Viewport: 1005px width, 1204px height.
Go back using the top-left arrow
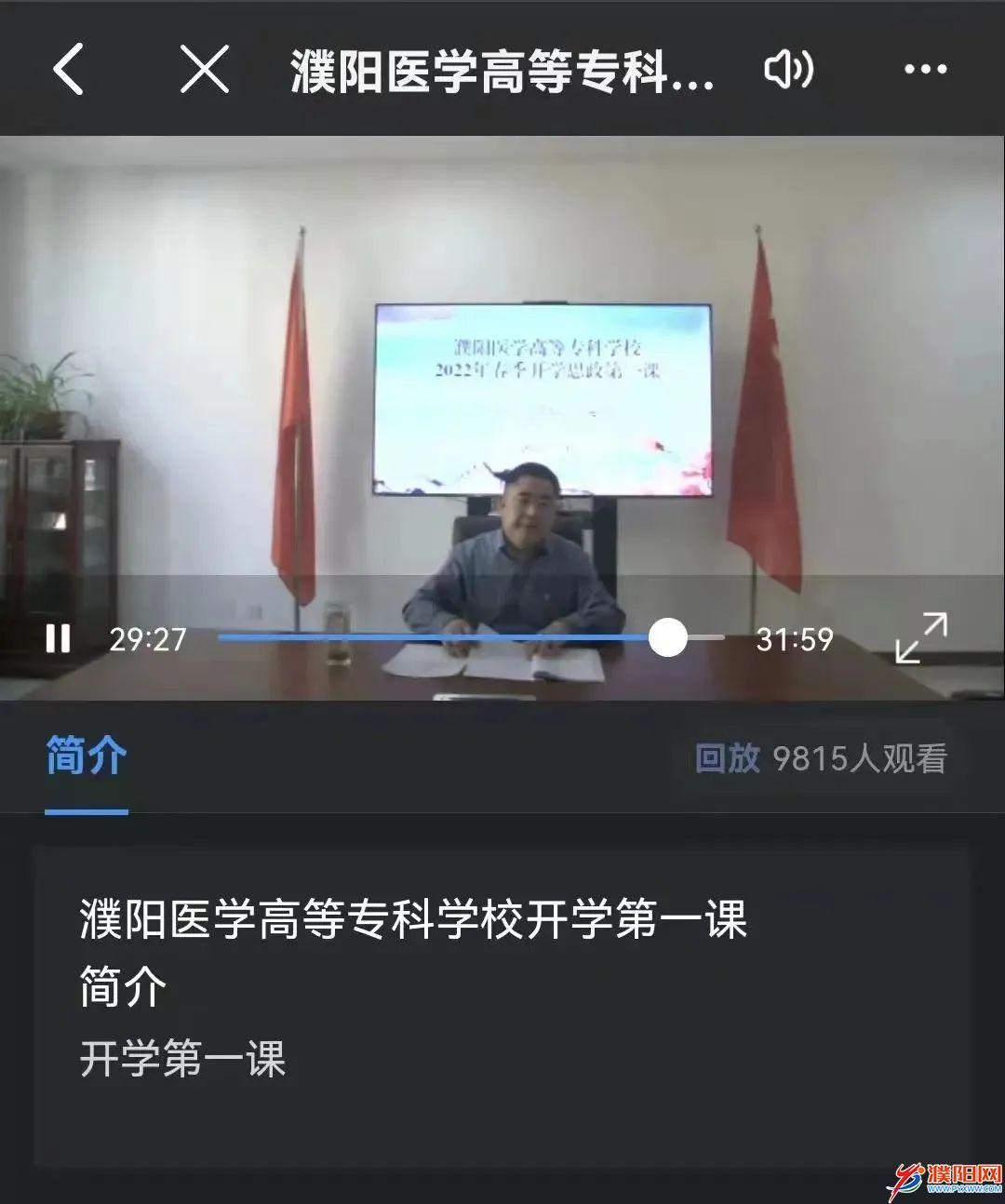(x=68, y=69)
